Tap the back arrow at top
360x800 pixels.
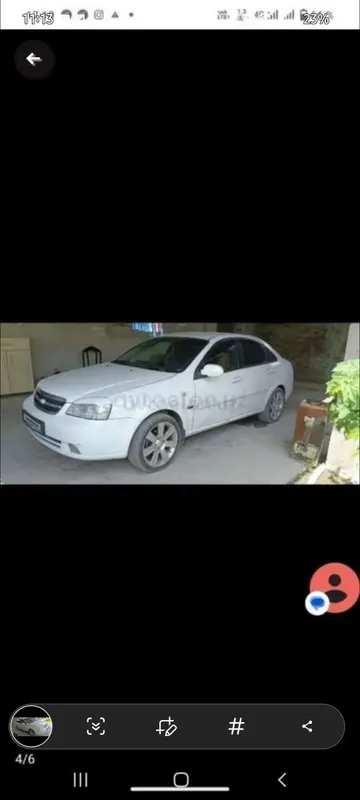coord(34,59)
